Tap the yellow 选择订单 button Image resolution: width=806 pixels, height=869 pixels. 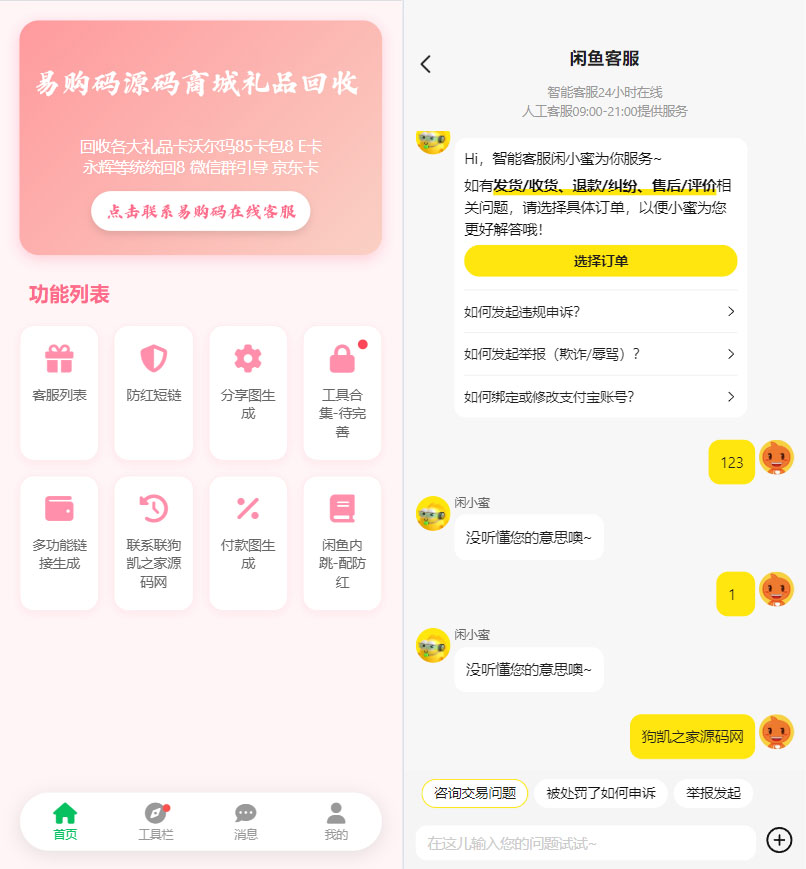pyautogui.click(x=600, y=261)
